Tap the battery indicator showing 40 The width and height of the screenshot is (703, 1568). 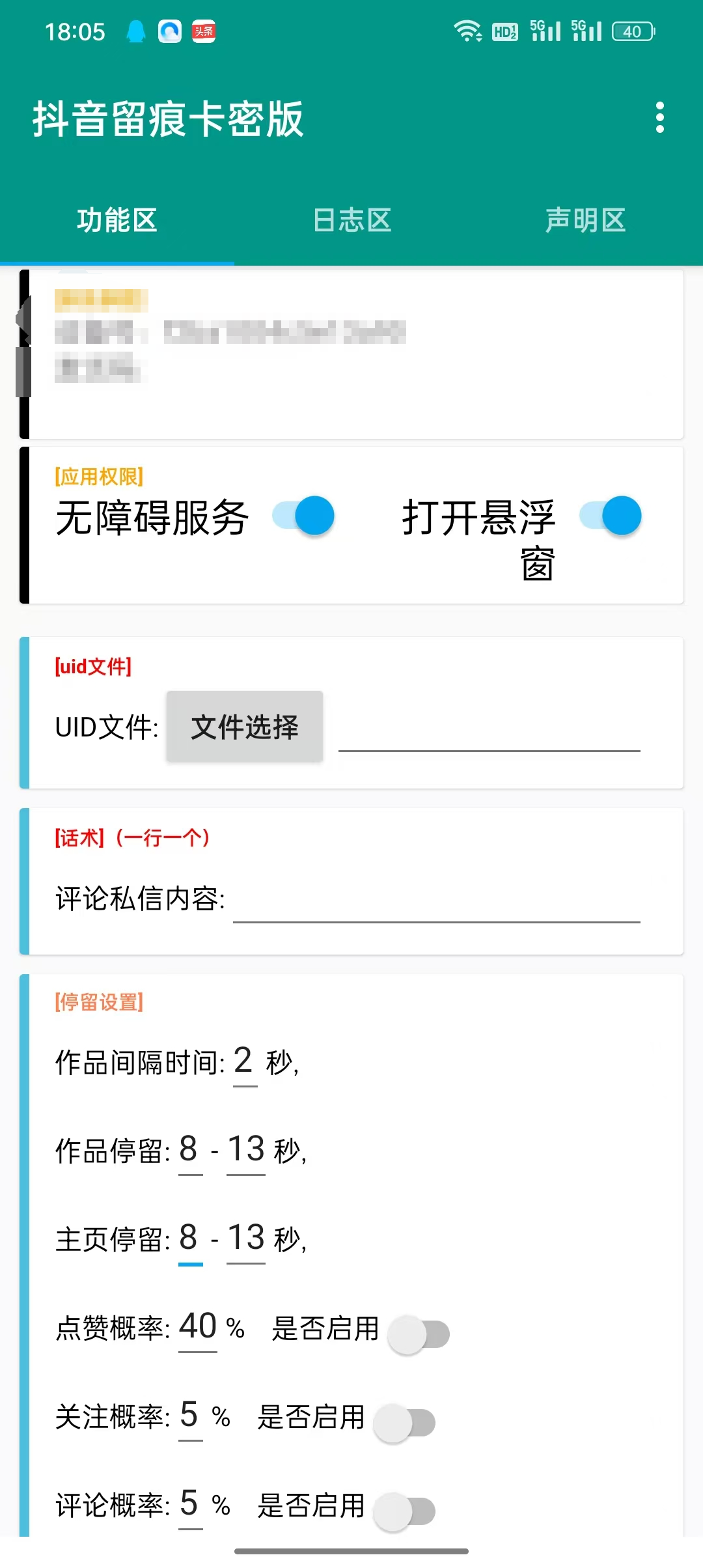pyautogui.click(x=631, y=30)
